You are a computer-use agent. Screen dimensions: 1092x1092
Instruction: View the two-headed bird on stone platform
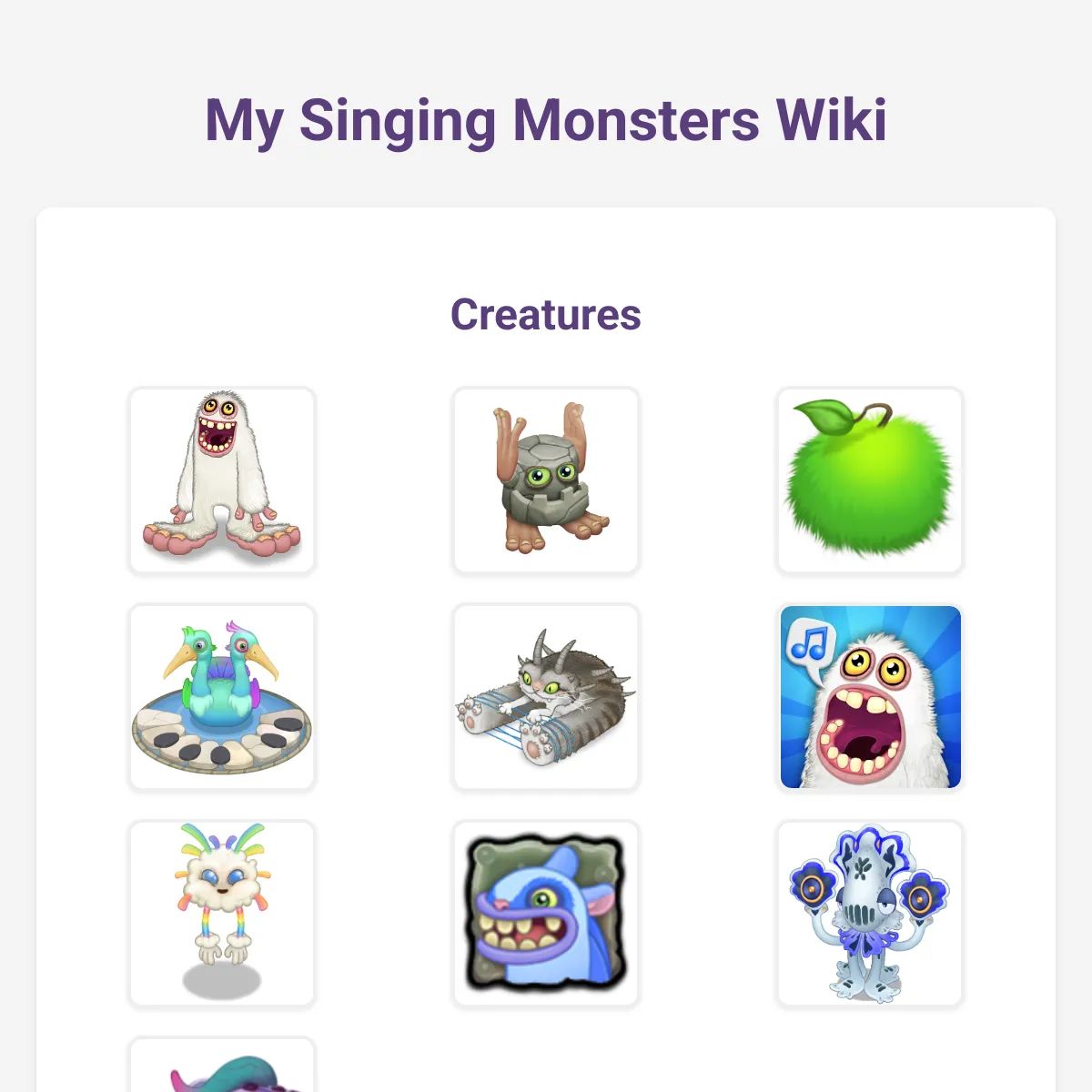(222, 697)
